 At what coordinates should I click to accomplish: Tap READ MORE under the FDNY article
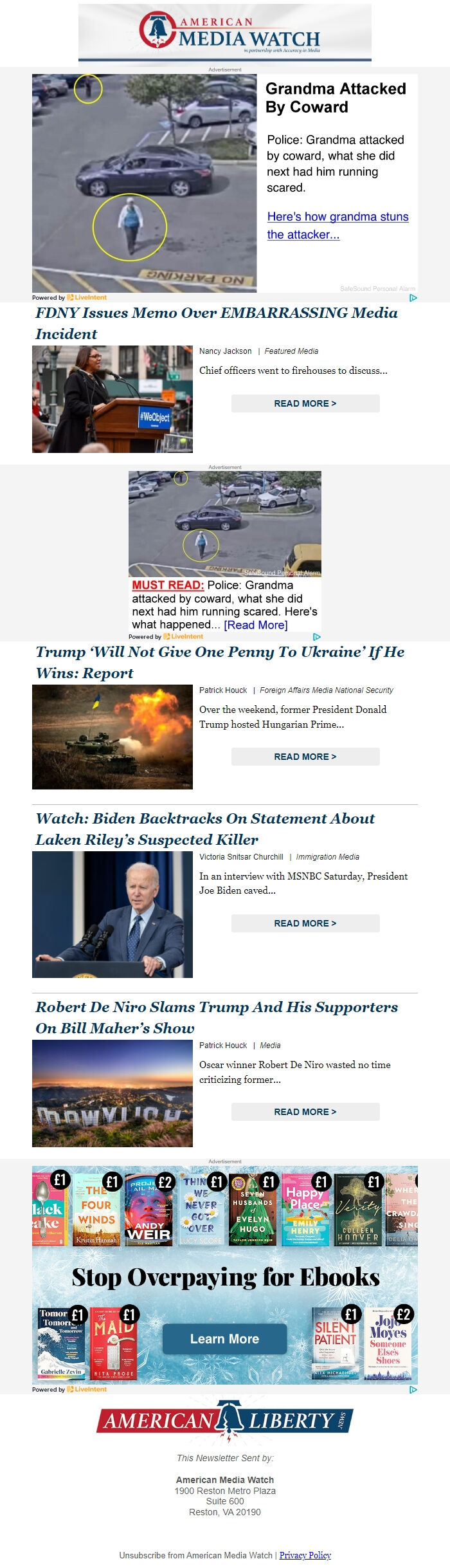pos(305,403)
